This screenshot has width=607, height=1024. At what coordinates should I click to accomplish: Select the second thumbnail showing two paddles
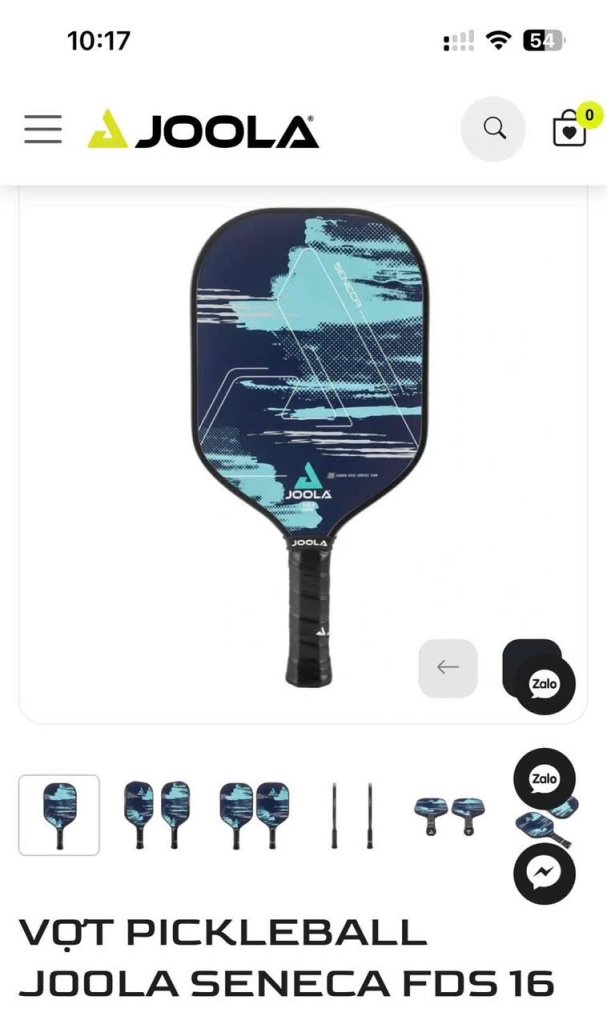(x=156, y=815)
